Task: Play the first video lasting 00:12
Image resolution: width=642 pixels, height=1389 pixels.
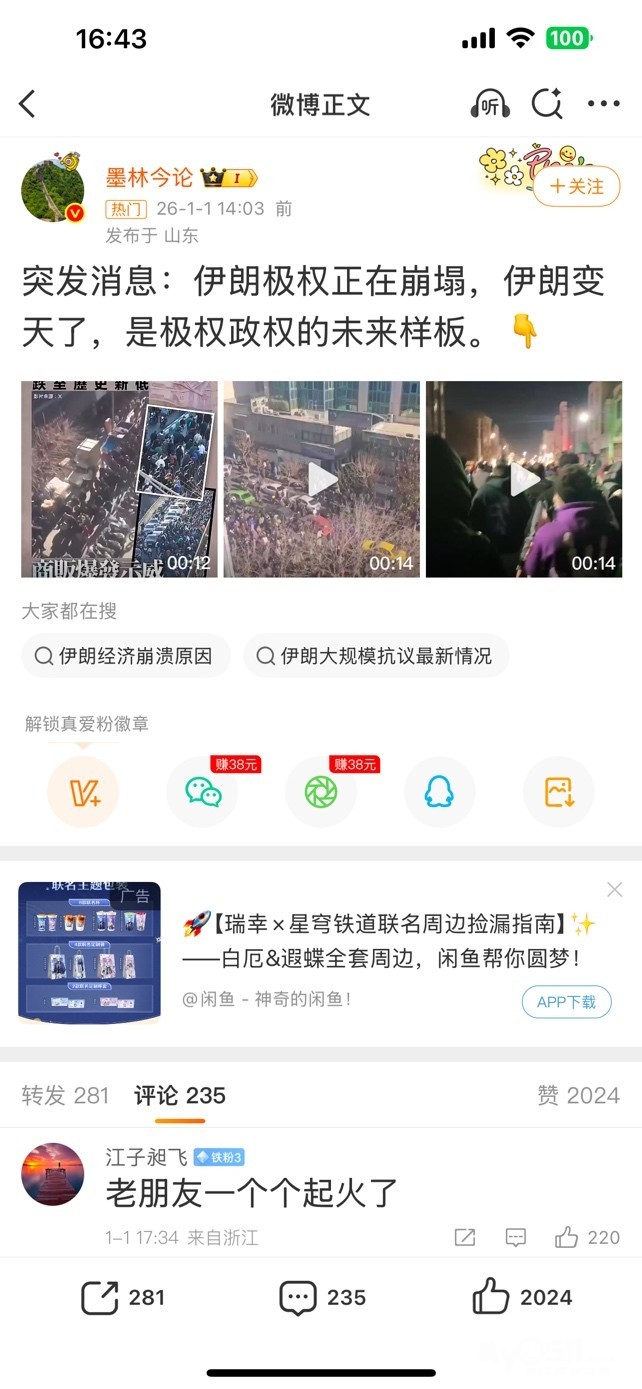Action: click(119, 479)
